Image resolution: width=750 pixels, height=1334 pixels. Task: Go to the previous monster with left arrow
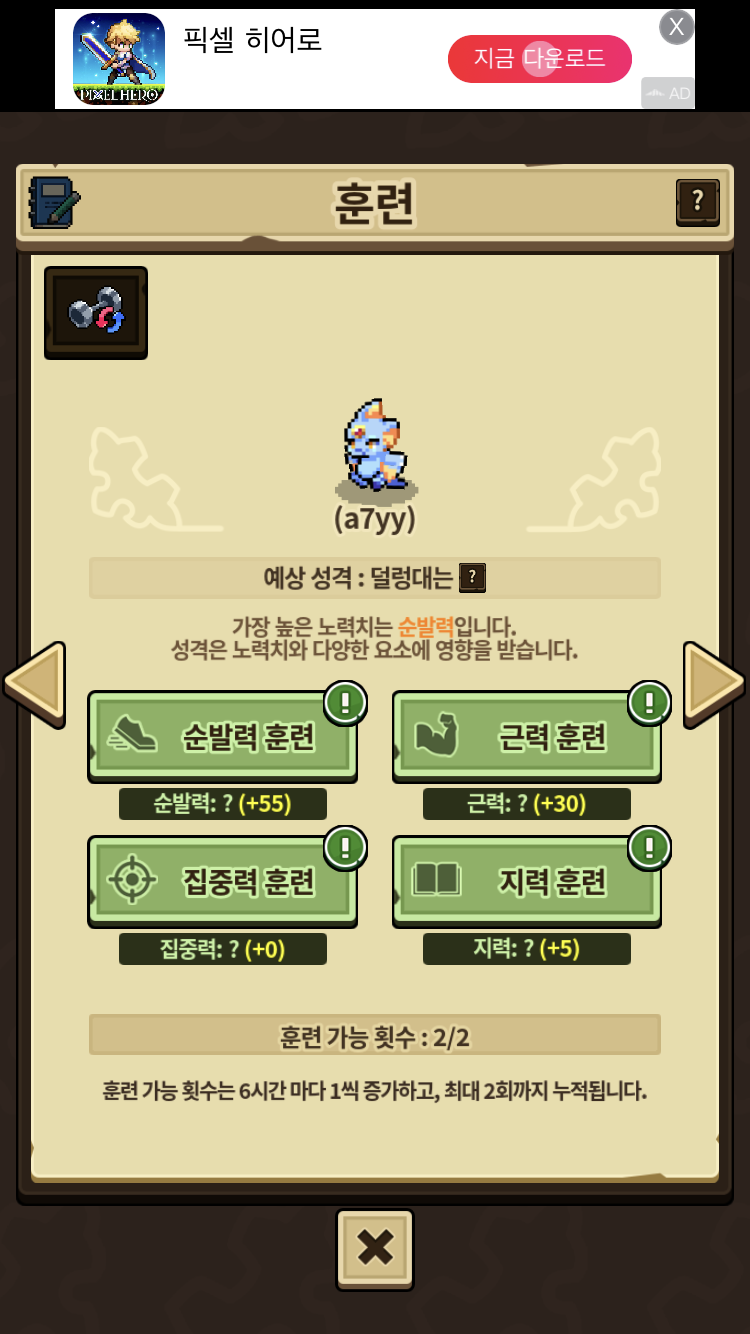[x=35, y=683]
